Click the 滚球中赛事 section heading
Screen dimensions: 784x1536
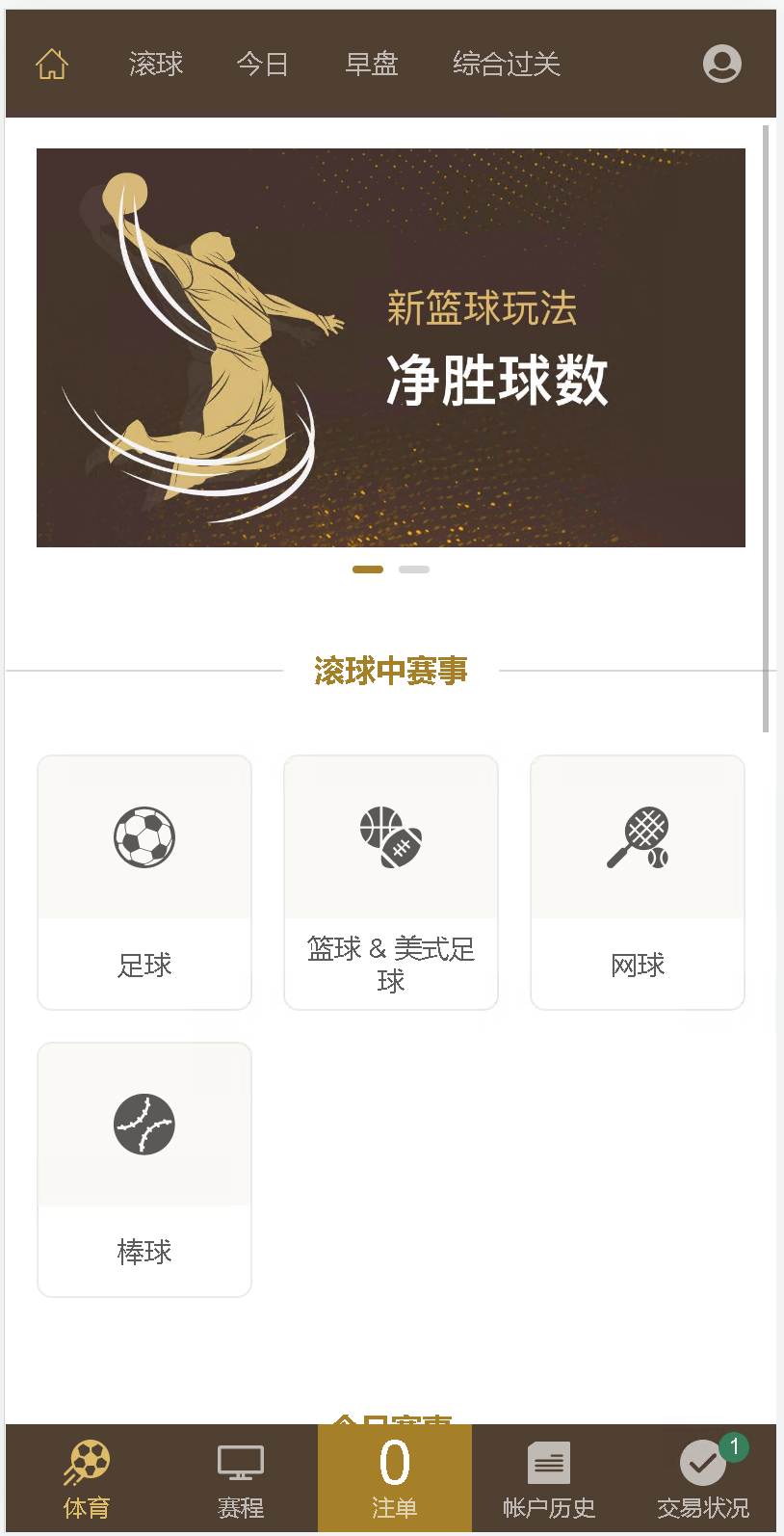click(390, 672)
